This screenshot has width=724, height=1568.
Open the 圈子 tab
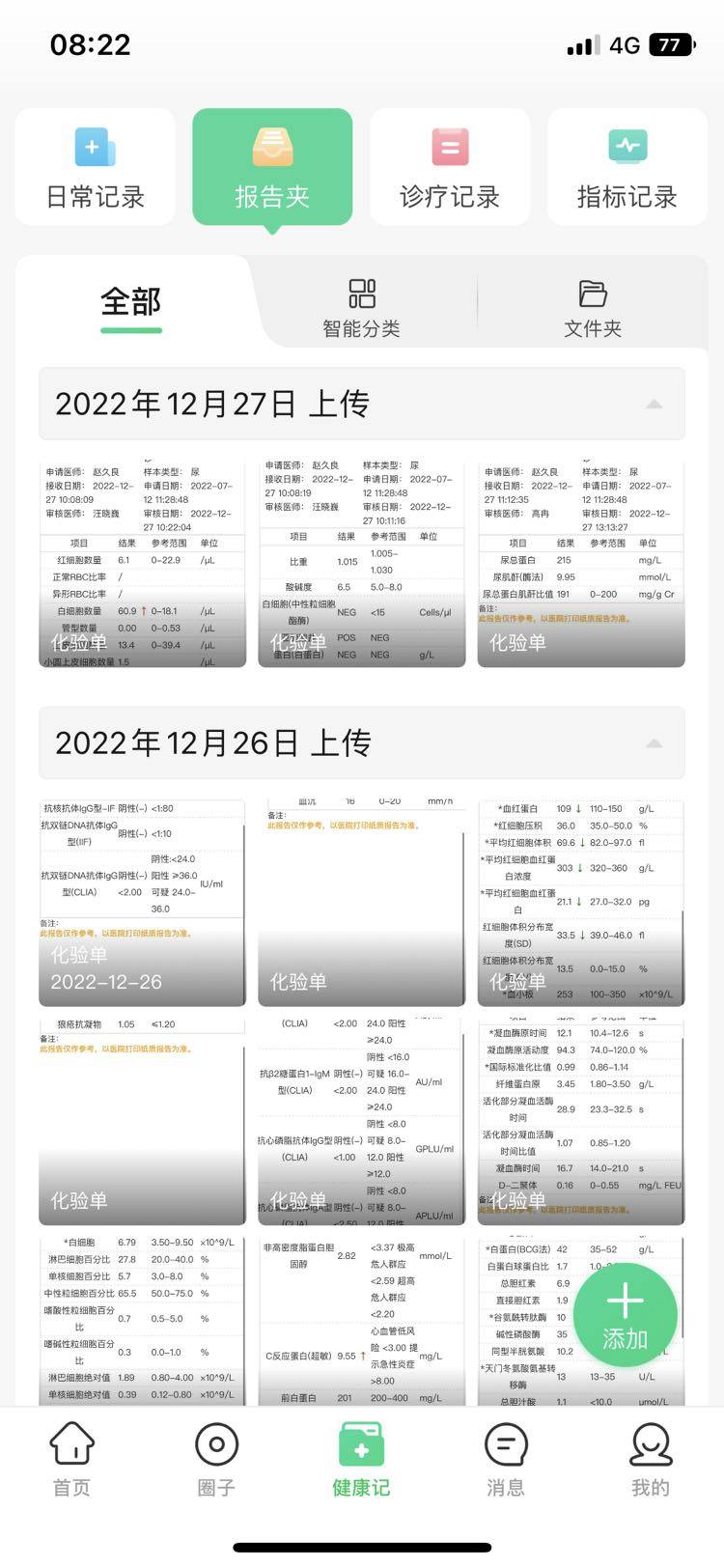(x=216, y=1460)
